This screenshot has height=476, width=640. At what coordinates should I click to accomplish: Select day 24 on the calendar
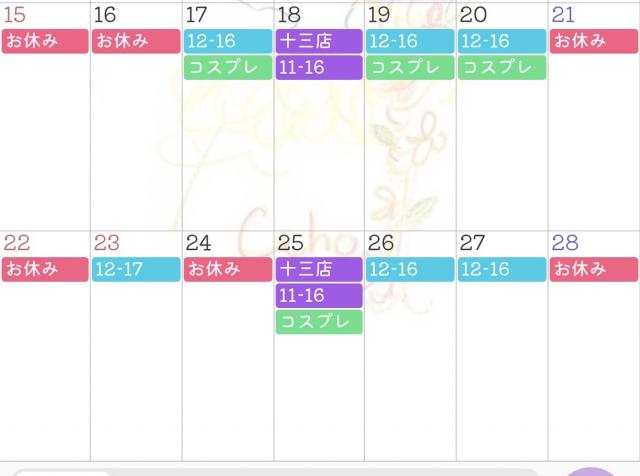[198, 243]
